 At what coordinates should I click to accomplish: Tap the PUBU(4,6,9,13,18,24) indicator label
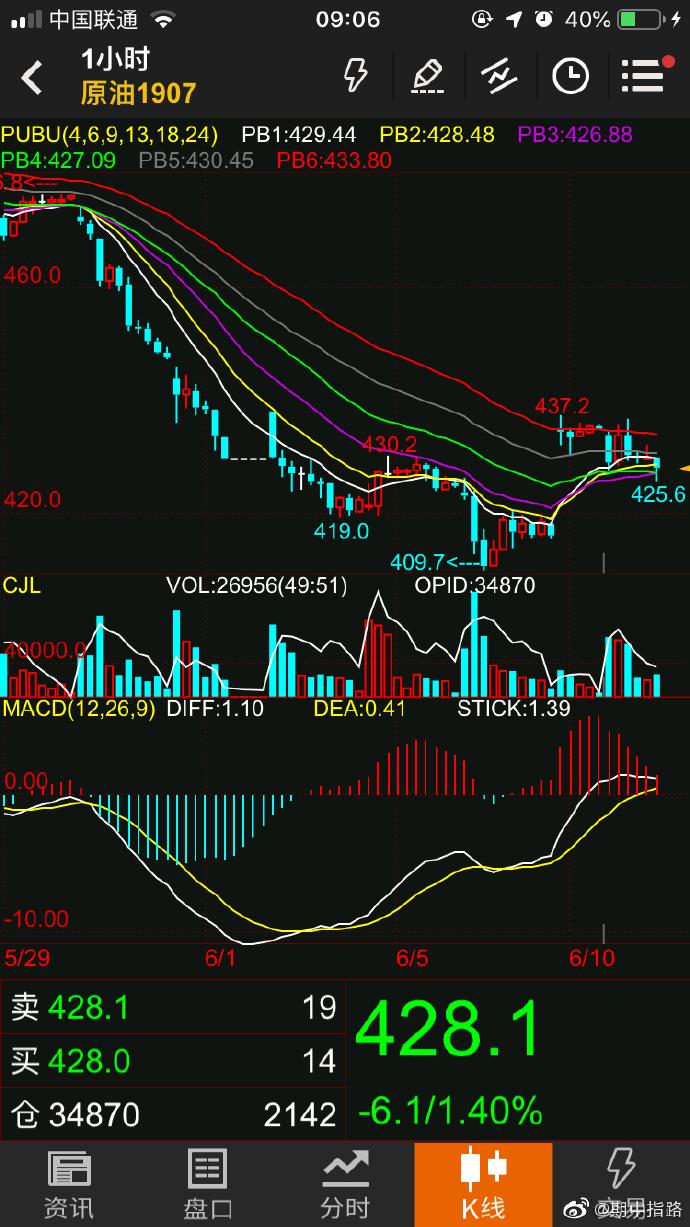[110, 135]
